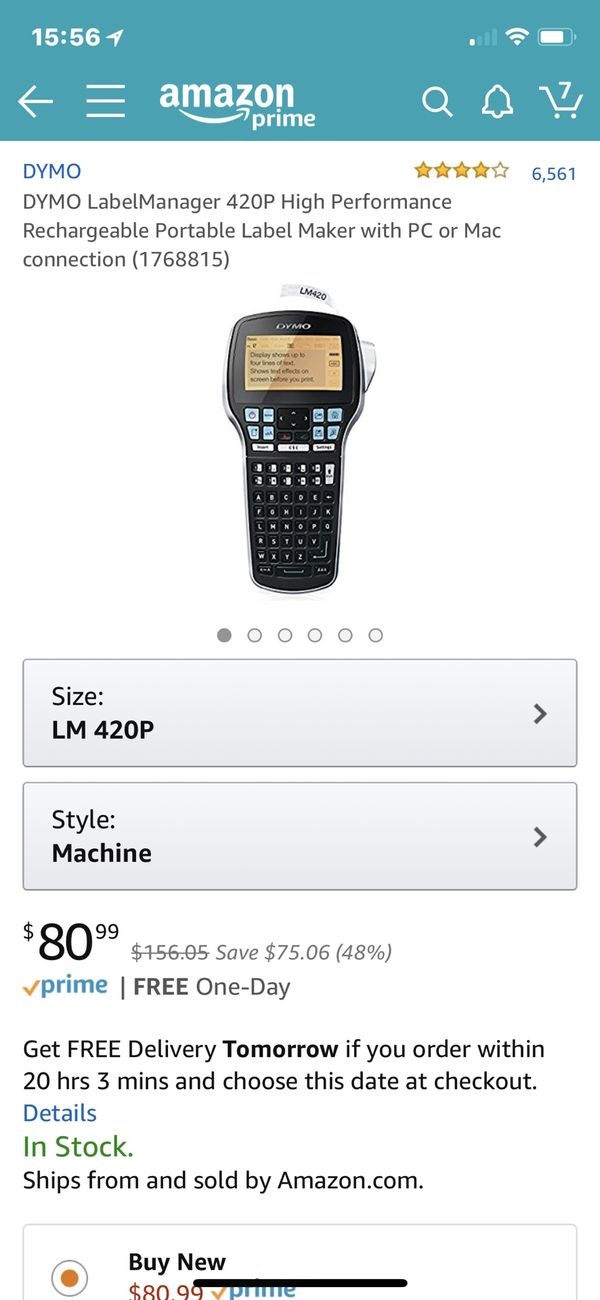Open the DYMO brand link
This screenshot has width=600, height=1300.
click(52, 172)
